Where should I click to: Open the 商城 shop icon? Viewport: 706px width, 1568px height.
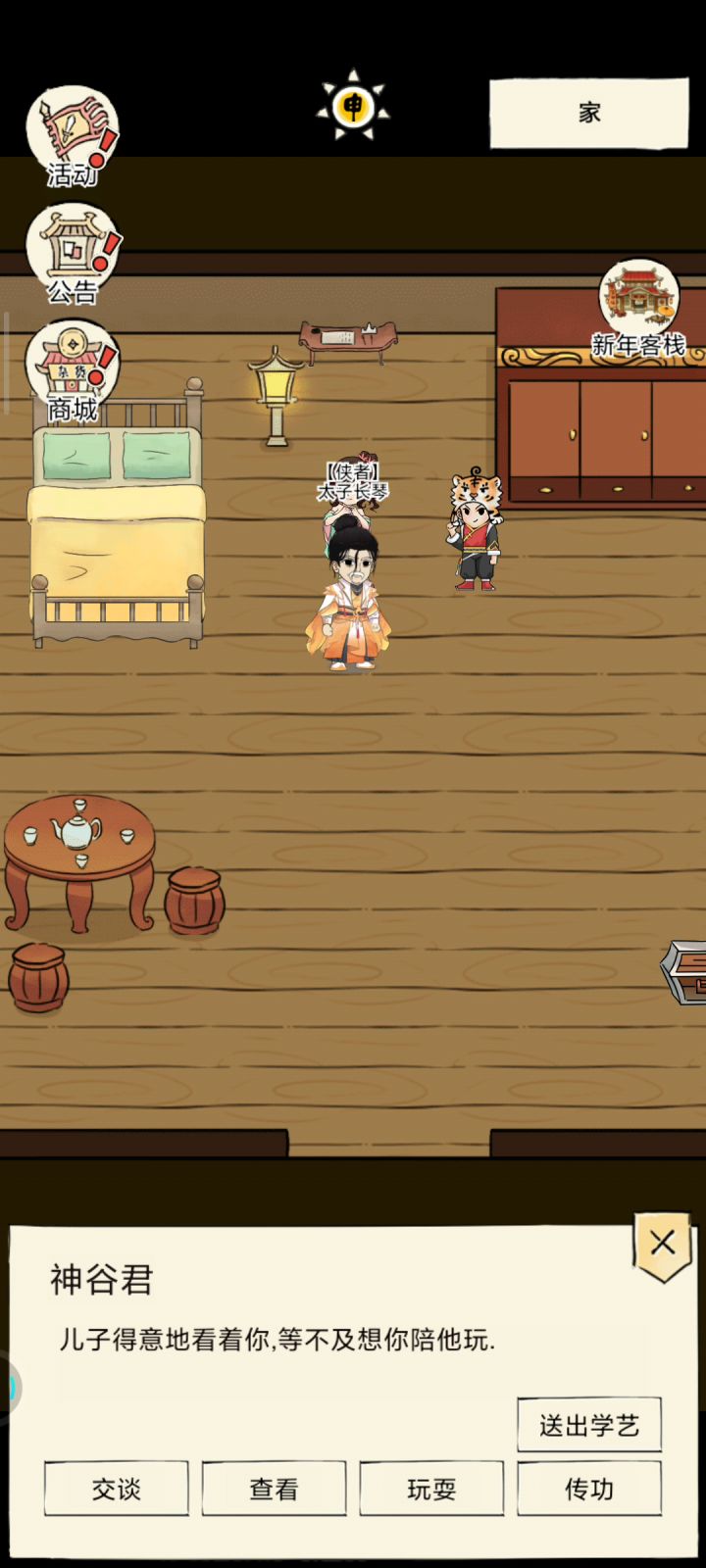click(x=73, y=370)
